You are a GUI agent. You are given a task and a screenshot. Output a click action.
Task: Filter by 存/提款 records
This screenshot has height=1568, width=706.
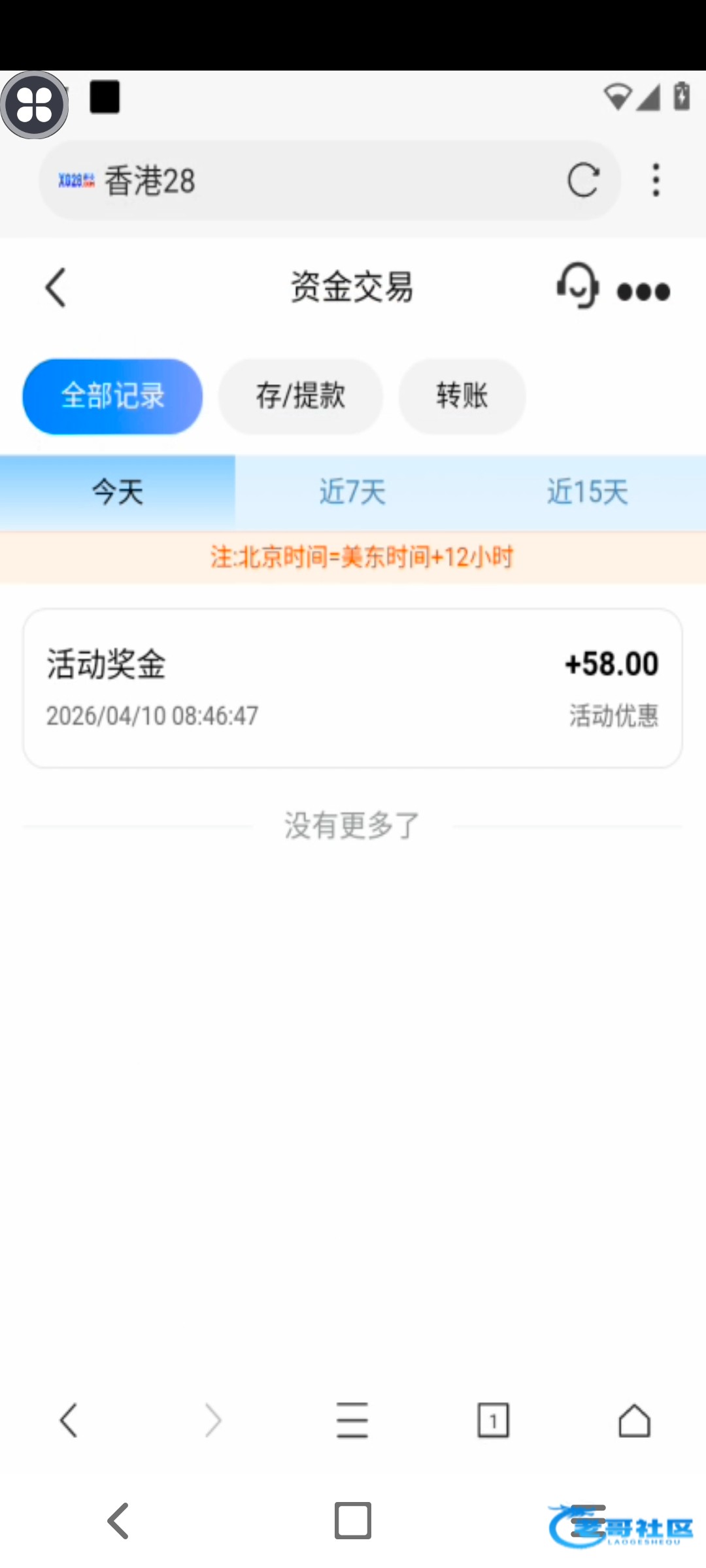(300, 397)
